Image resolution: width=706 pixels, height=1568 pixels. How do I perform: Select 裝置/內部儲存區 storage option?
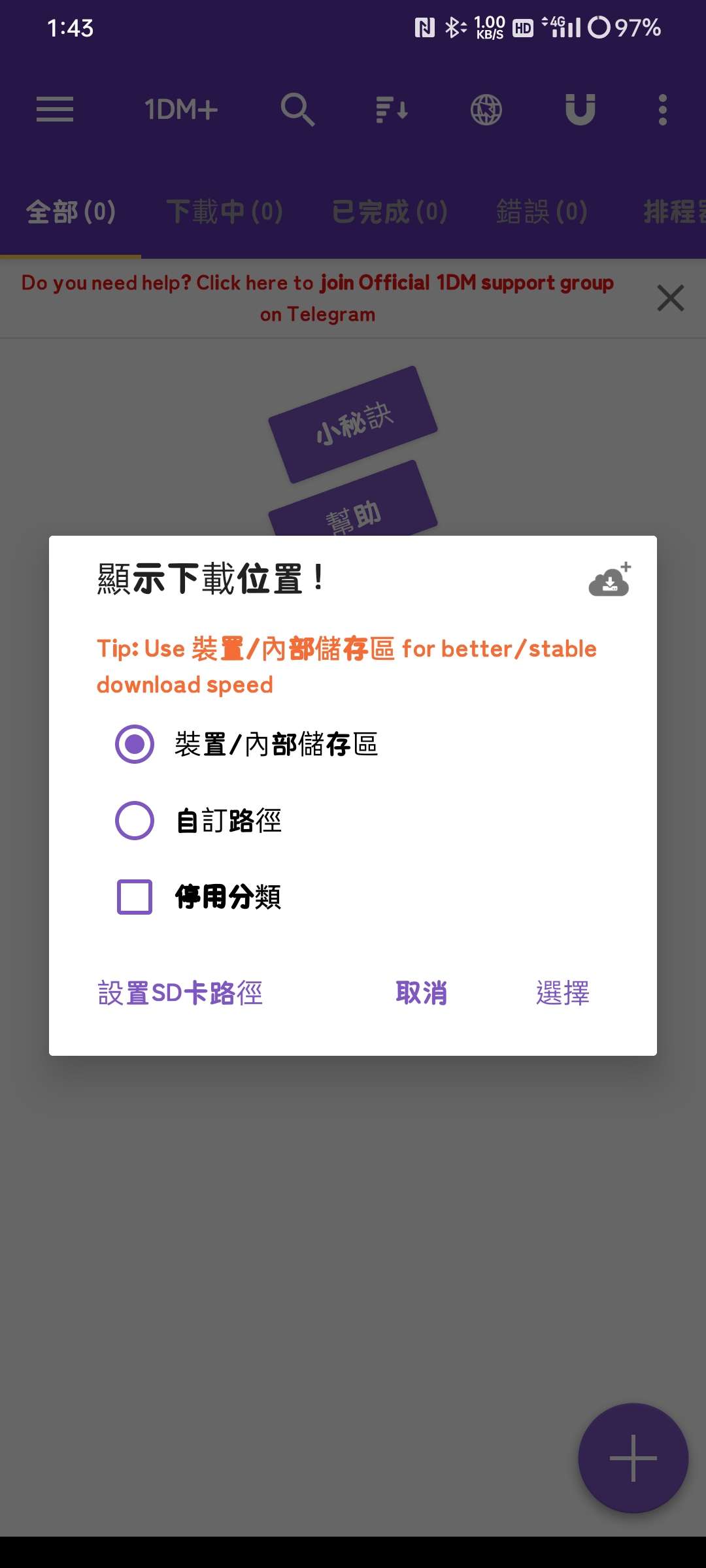[135, 744]
